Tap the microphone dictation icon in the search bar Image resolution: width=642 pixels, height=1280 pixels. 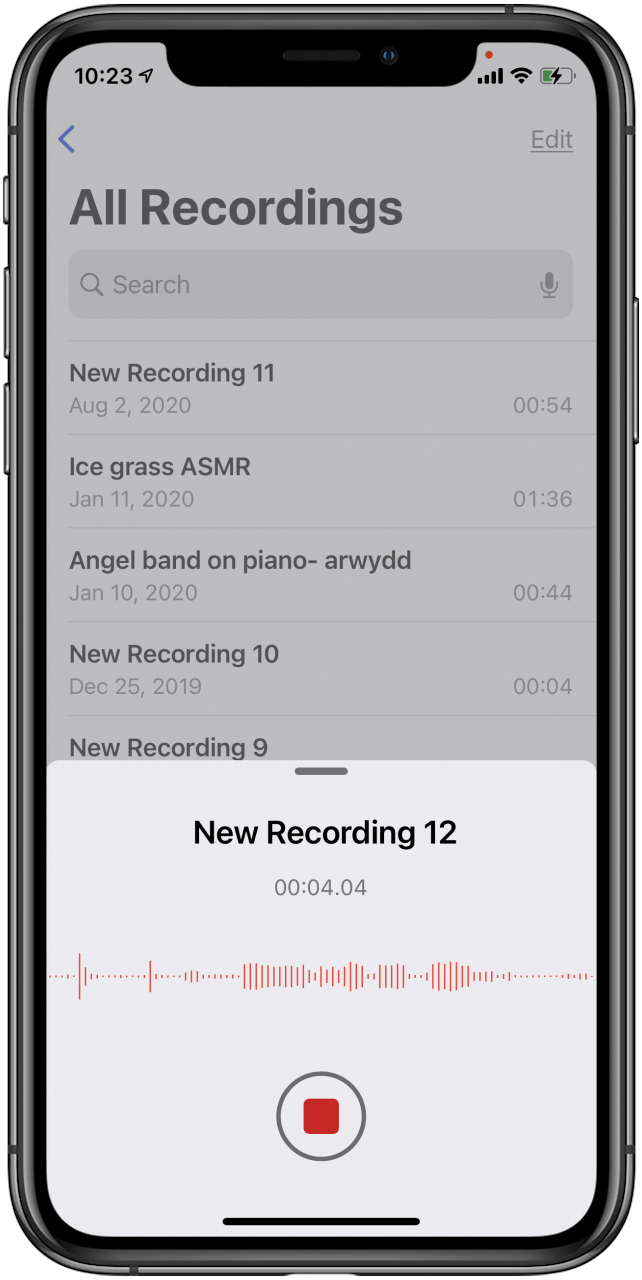(x=549, y=285)
